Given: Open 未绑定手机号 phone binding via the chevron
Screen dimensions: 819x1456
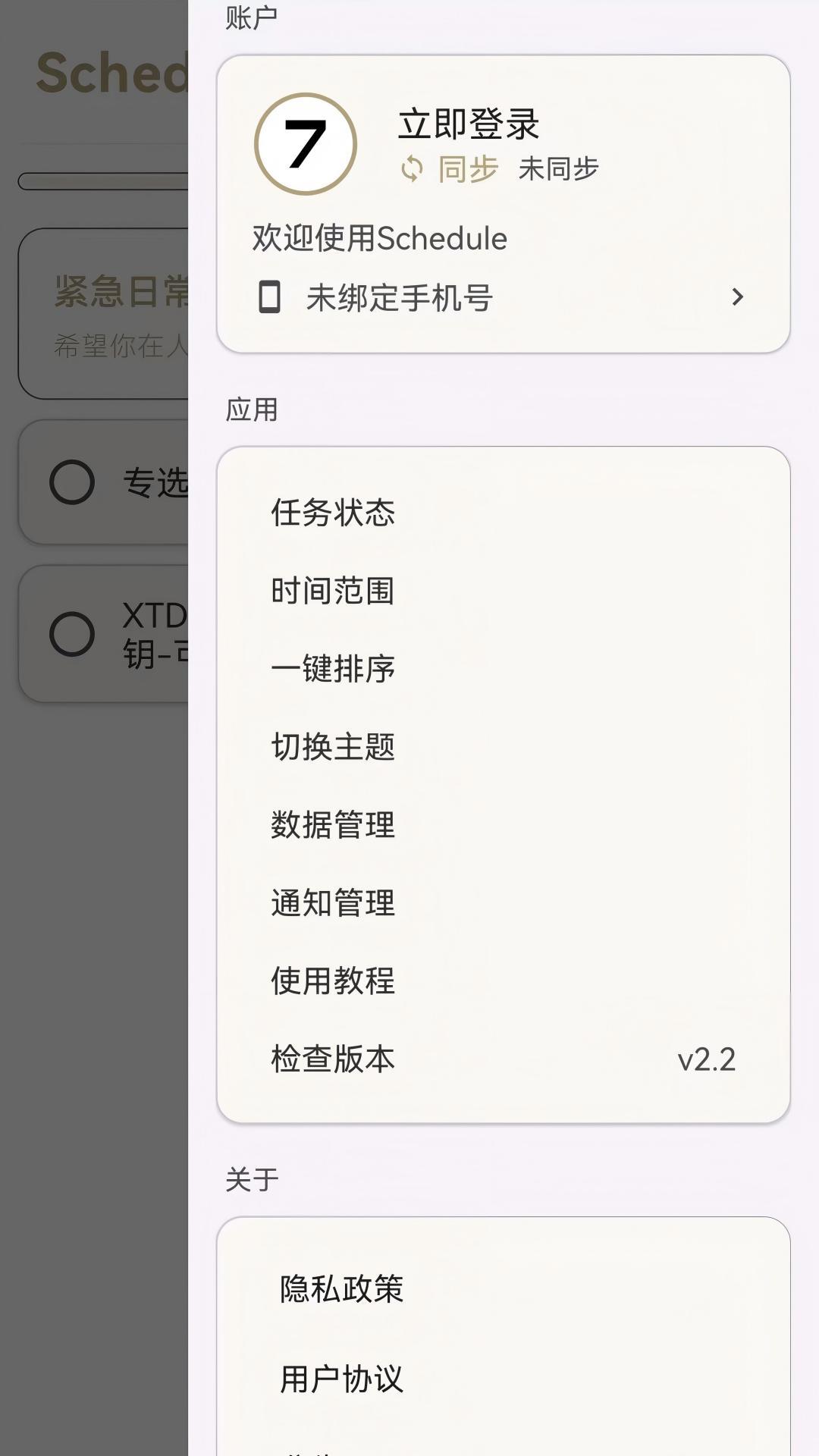Looking at the screenshot, I should pos(736,297).
